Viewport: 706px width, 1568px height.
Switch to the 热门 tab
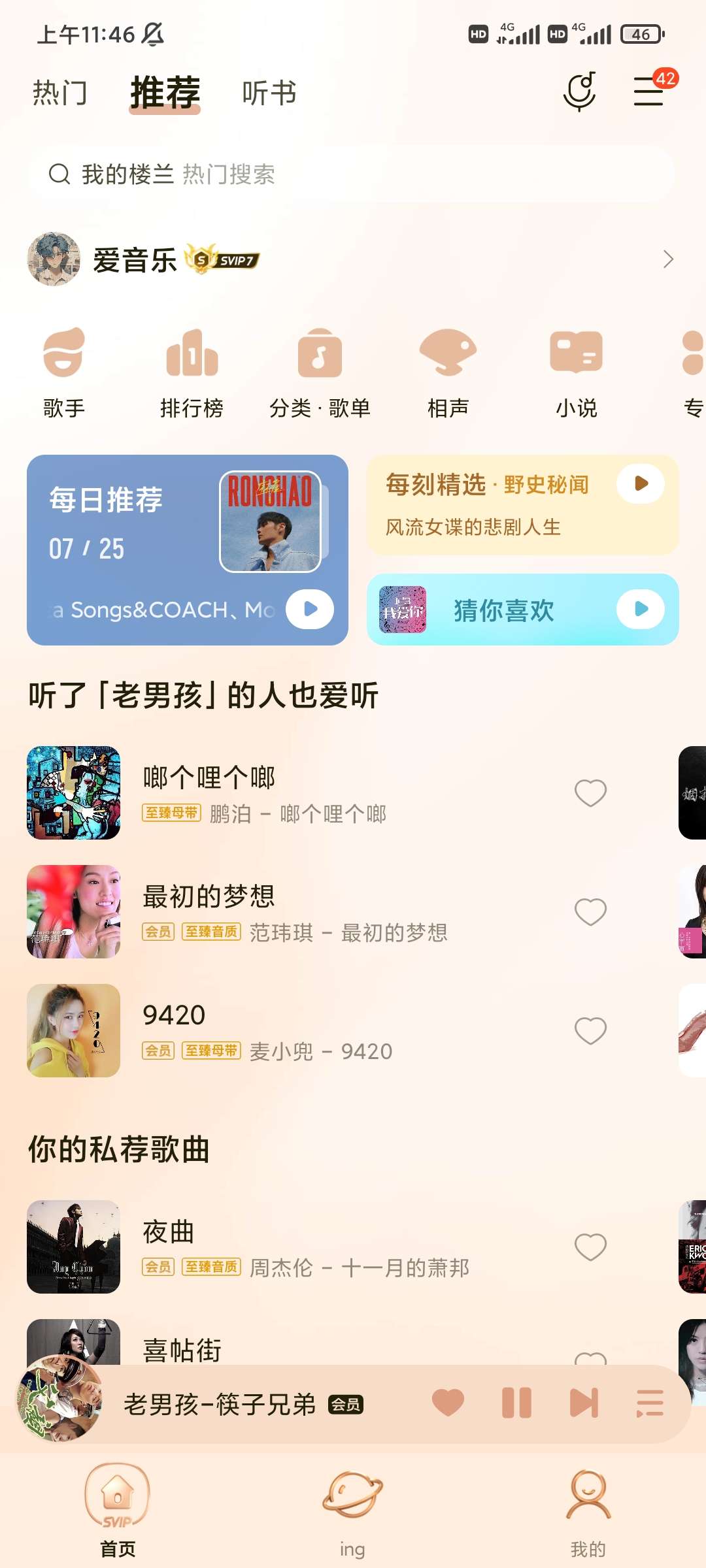[x=60, y=93]
